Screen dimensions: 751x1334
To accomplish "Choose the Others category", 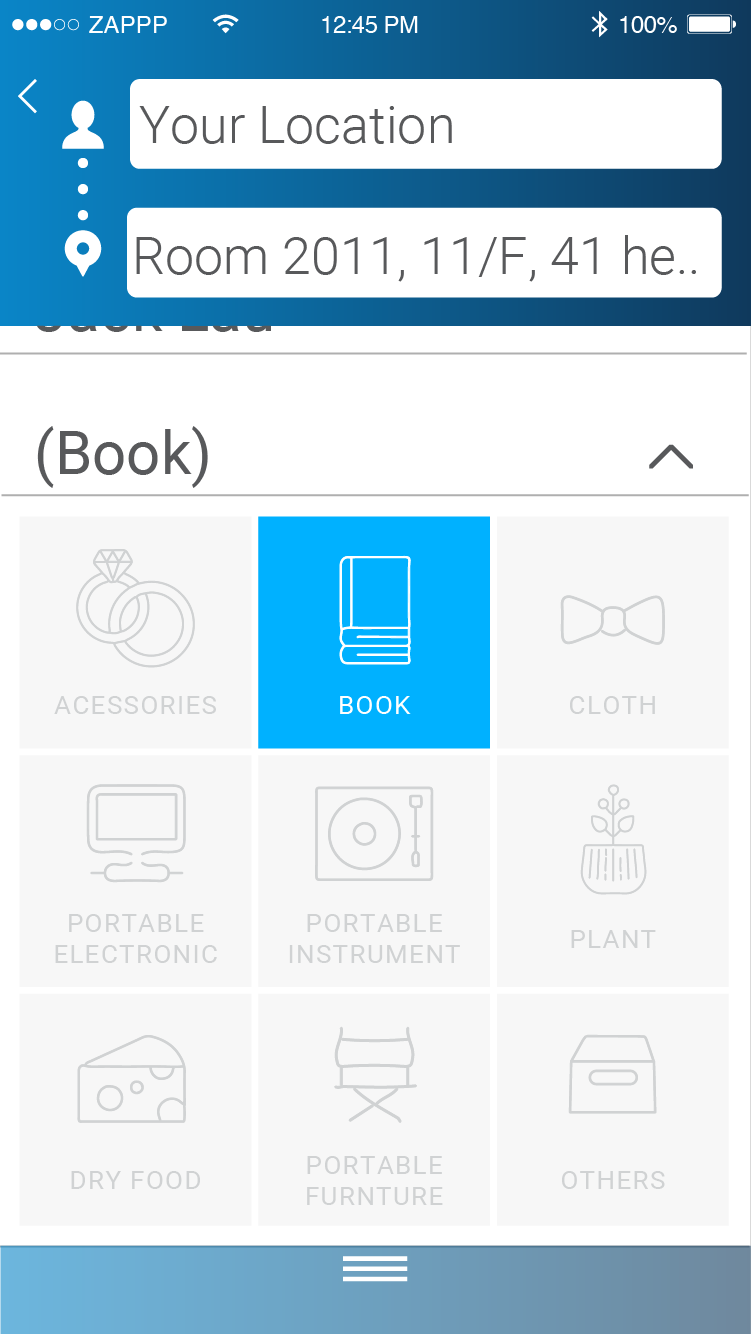I will (x=613, y=1110).
